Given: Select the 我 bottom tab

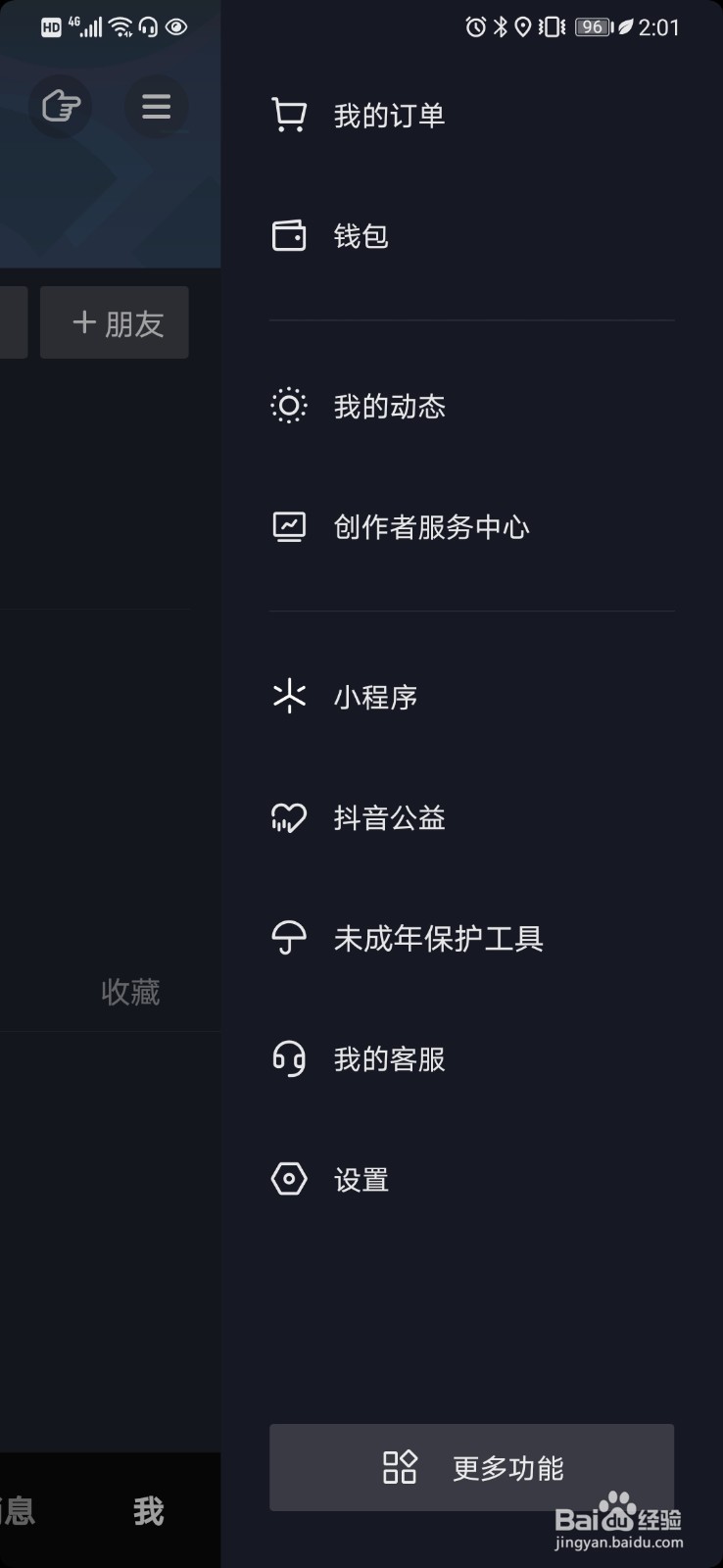Looking at the screenshot, I should point(148,1511).
